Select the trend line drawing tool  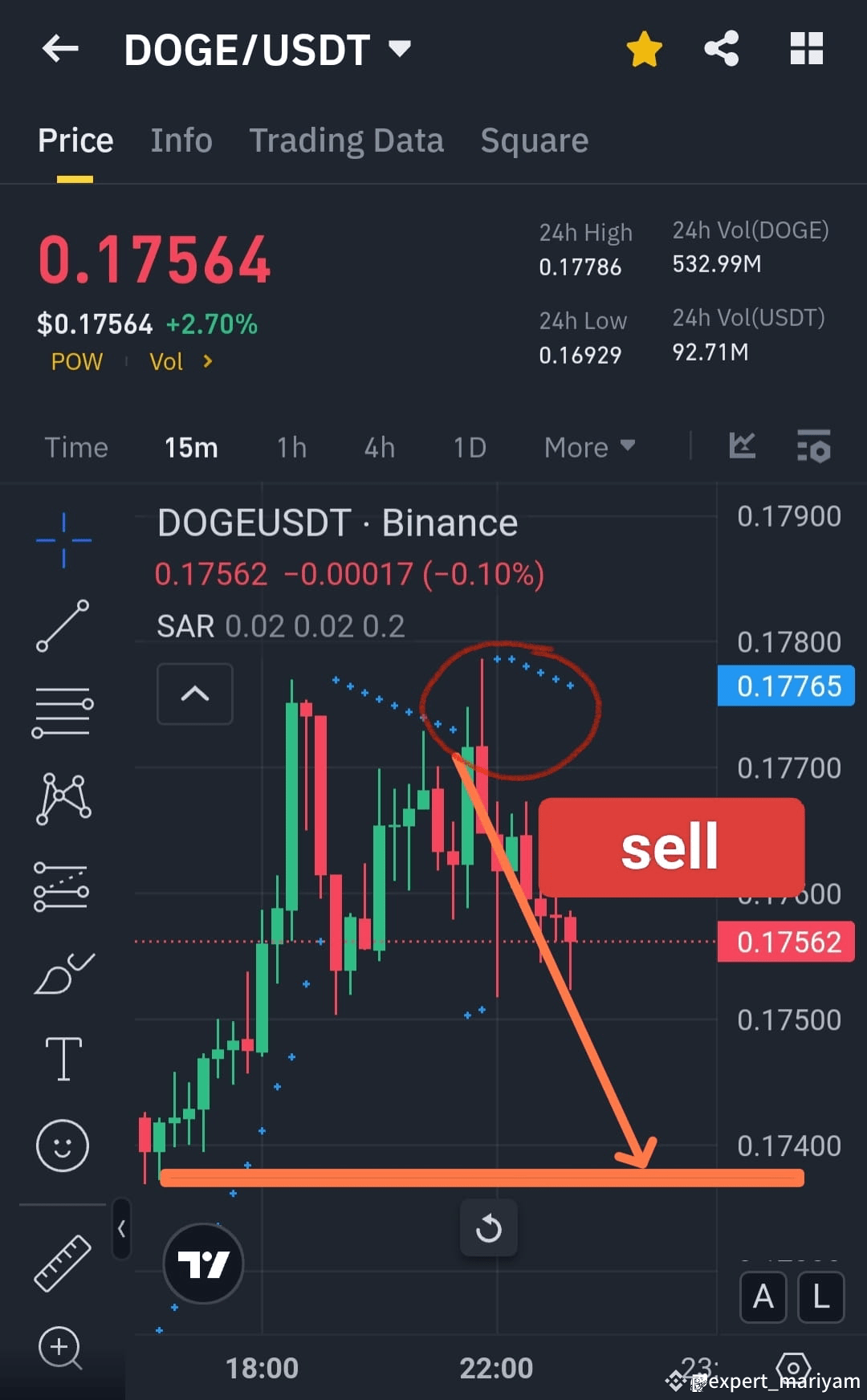(x=63, y=626)
